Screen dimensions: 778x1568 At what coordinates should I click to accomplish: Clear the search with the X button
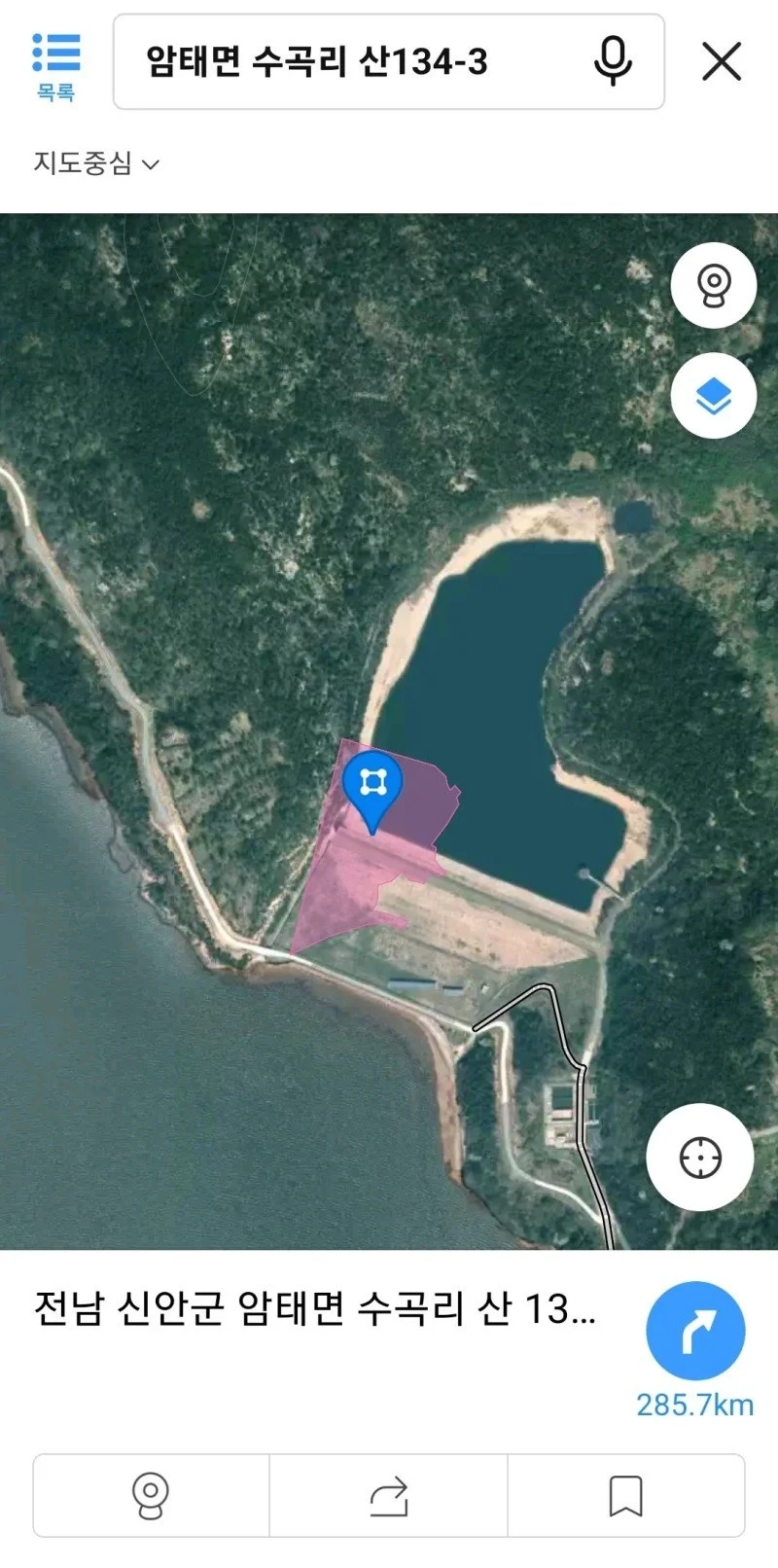click(x=722, y=62)
